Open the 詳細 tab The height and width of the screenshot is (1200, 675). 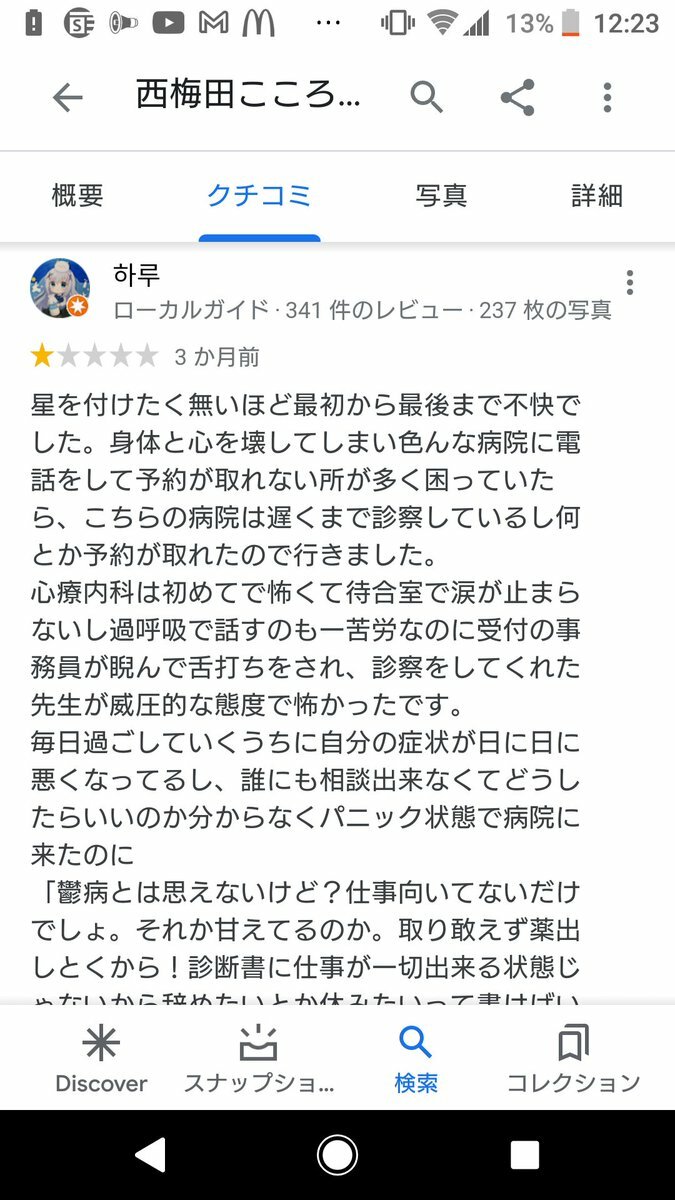point(597,196)
